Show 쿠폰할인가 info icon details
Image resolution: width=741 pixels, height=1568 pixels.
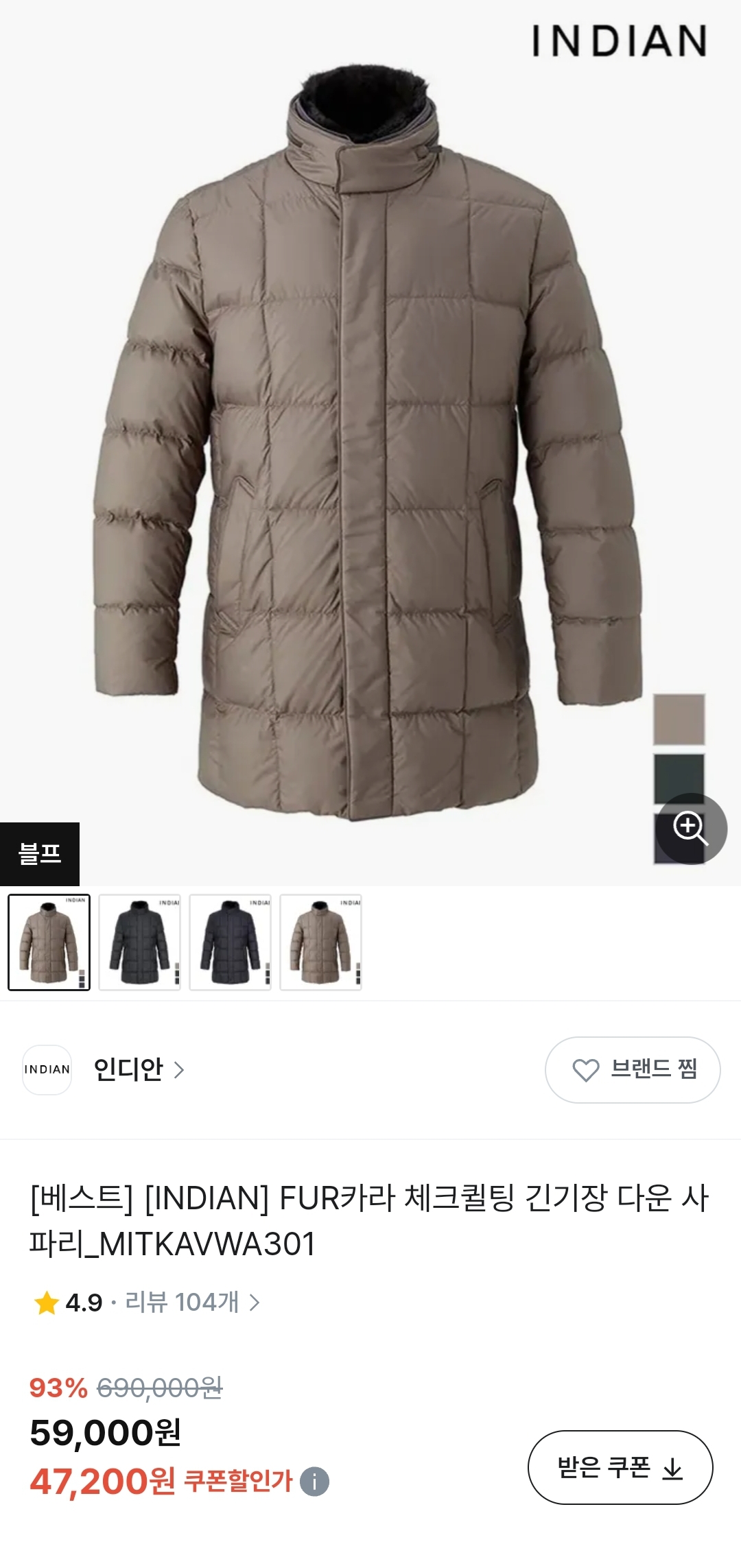[x=315, y=1482]
